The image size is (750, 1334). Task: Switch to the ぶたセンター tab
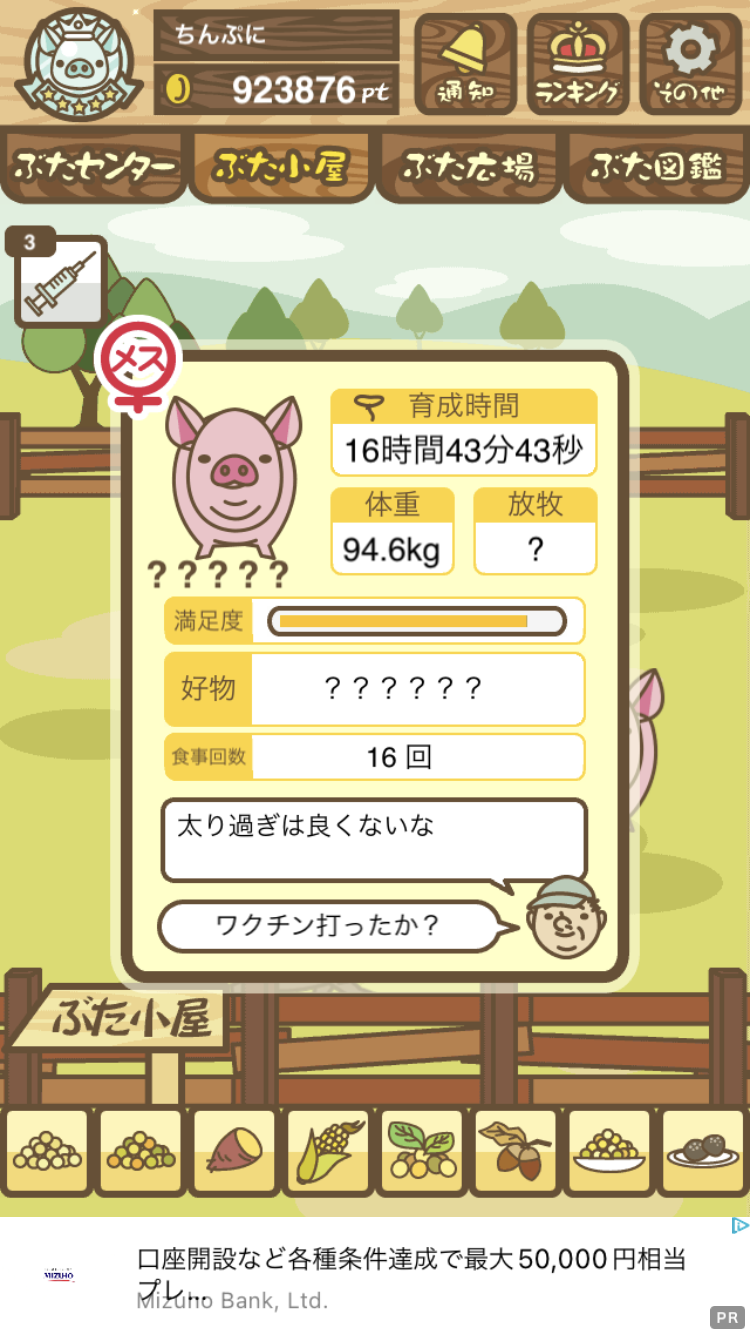coord(94,166)
